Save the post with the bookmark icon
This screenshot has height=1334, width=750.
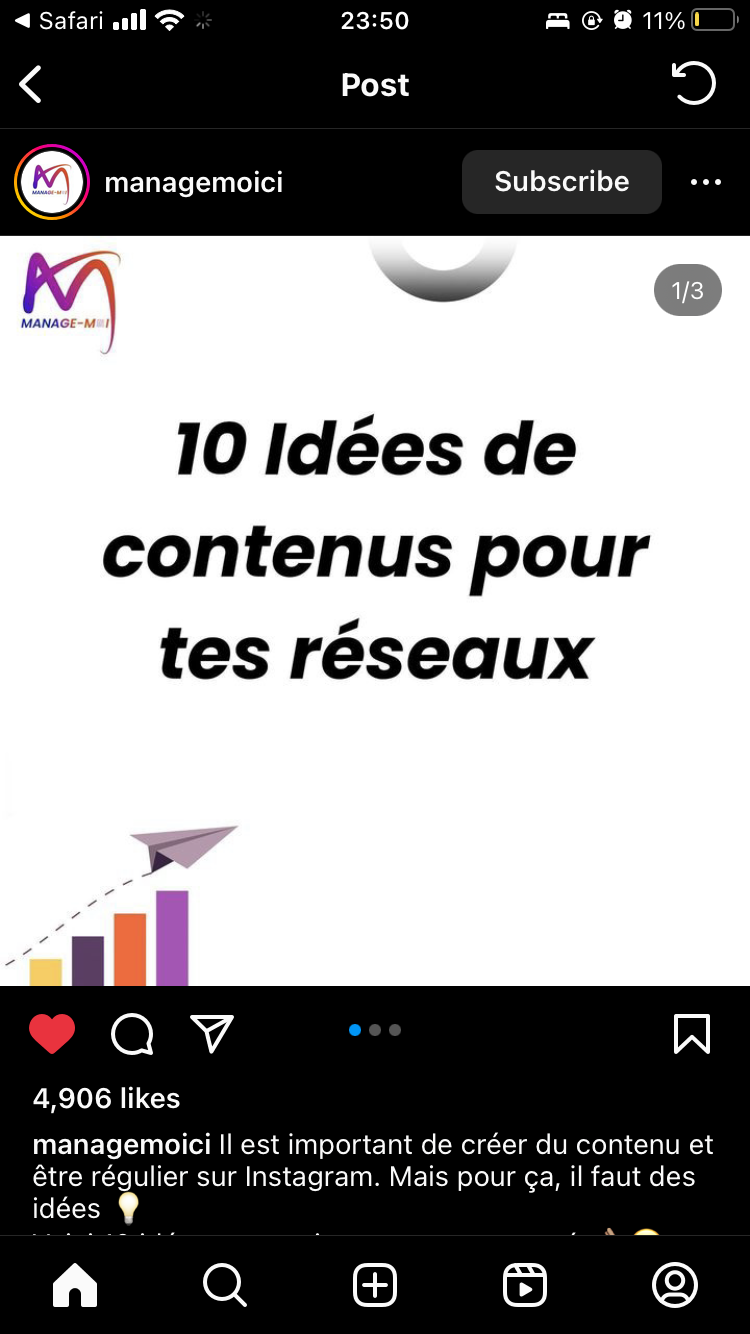click(692, 1034)
